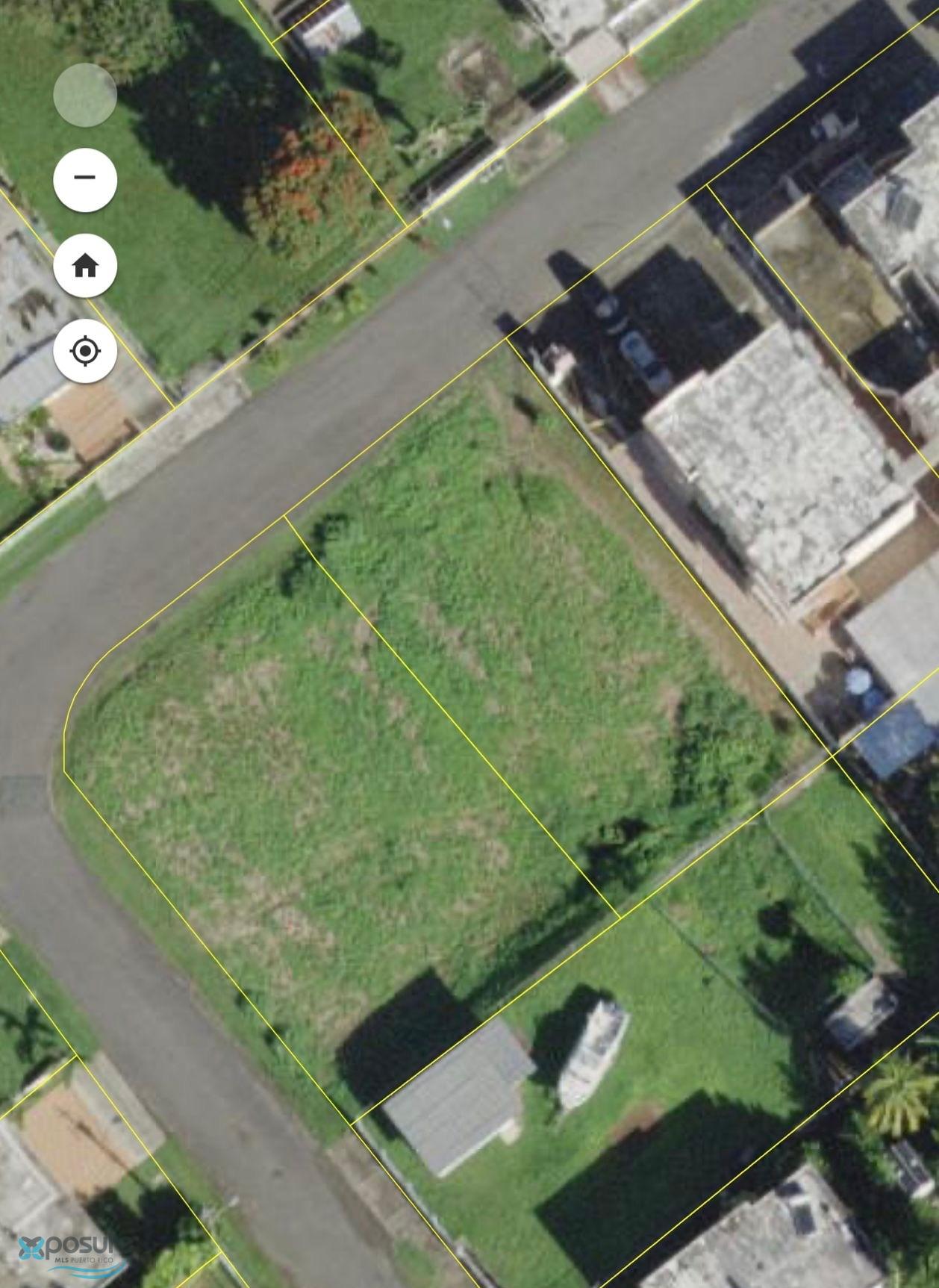Zoom out the map with minus button
The height and width of the screenshot is (1288, 939).
85,179
